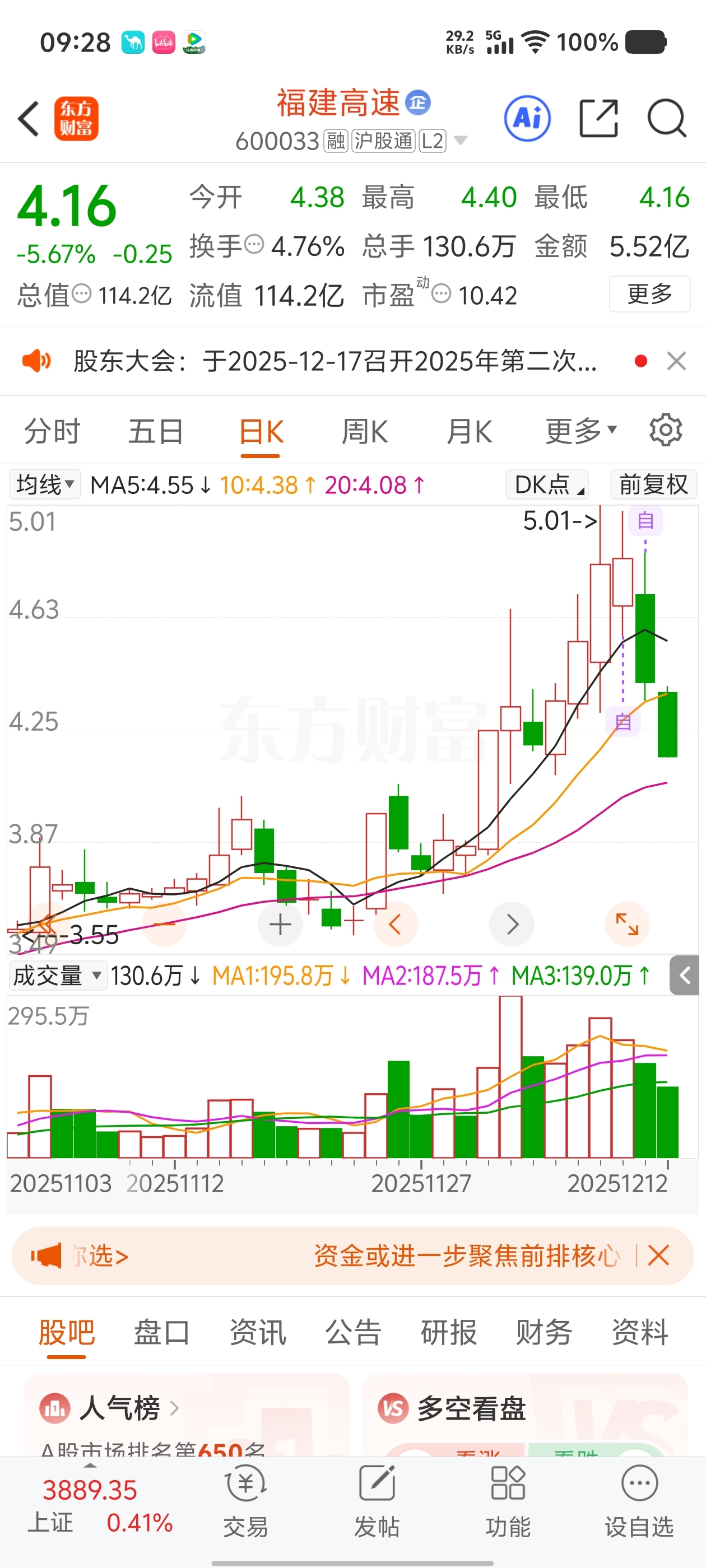
Task: Switch to the 公告 tab
Action: click(x=354, y=1332)
